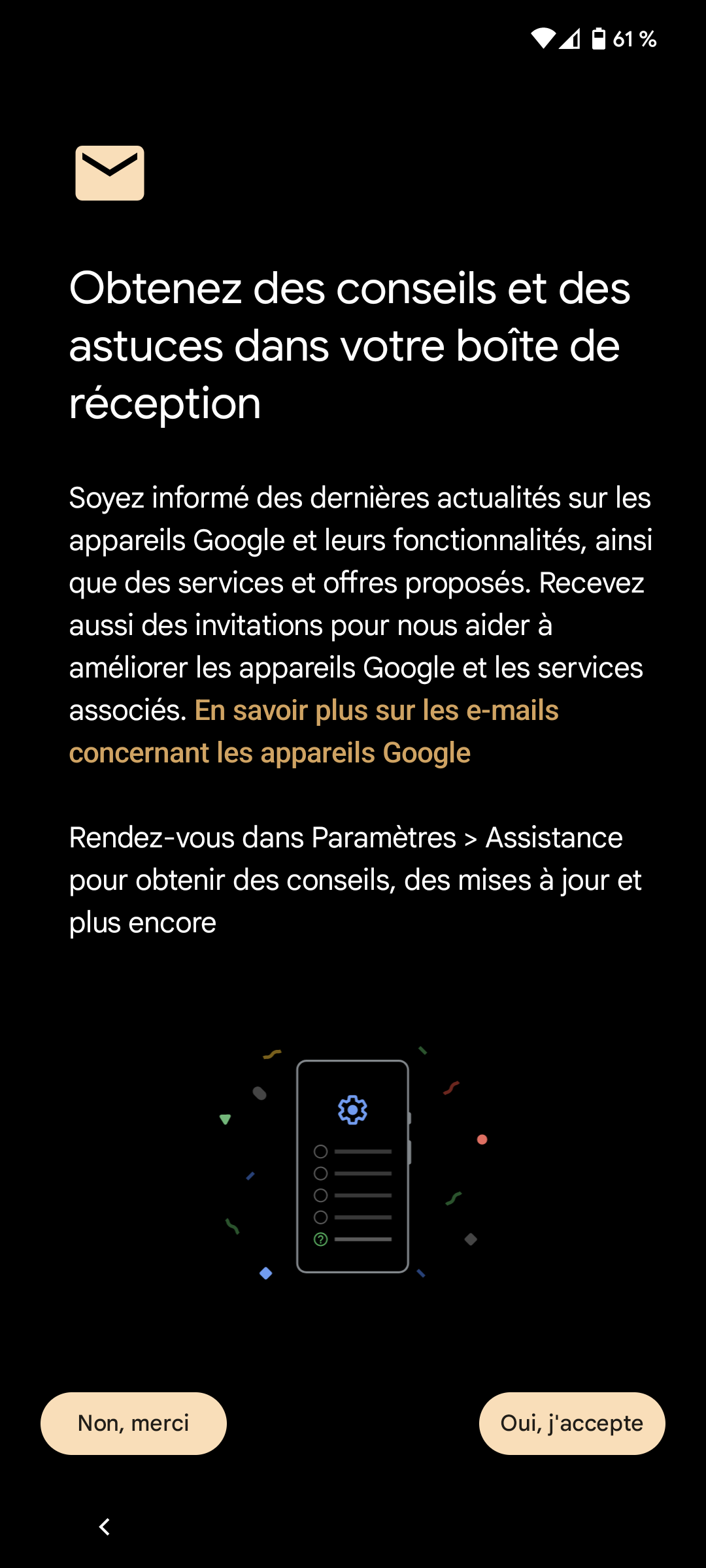This screenshot has width=706, height=1568.
Task: Decline with the 'Non, merci' button
Action: pyautogui.click(x=133, y=1423)
